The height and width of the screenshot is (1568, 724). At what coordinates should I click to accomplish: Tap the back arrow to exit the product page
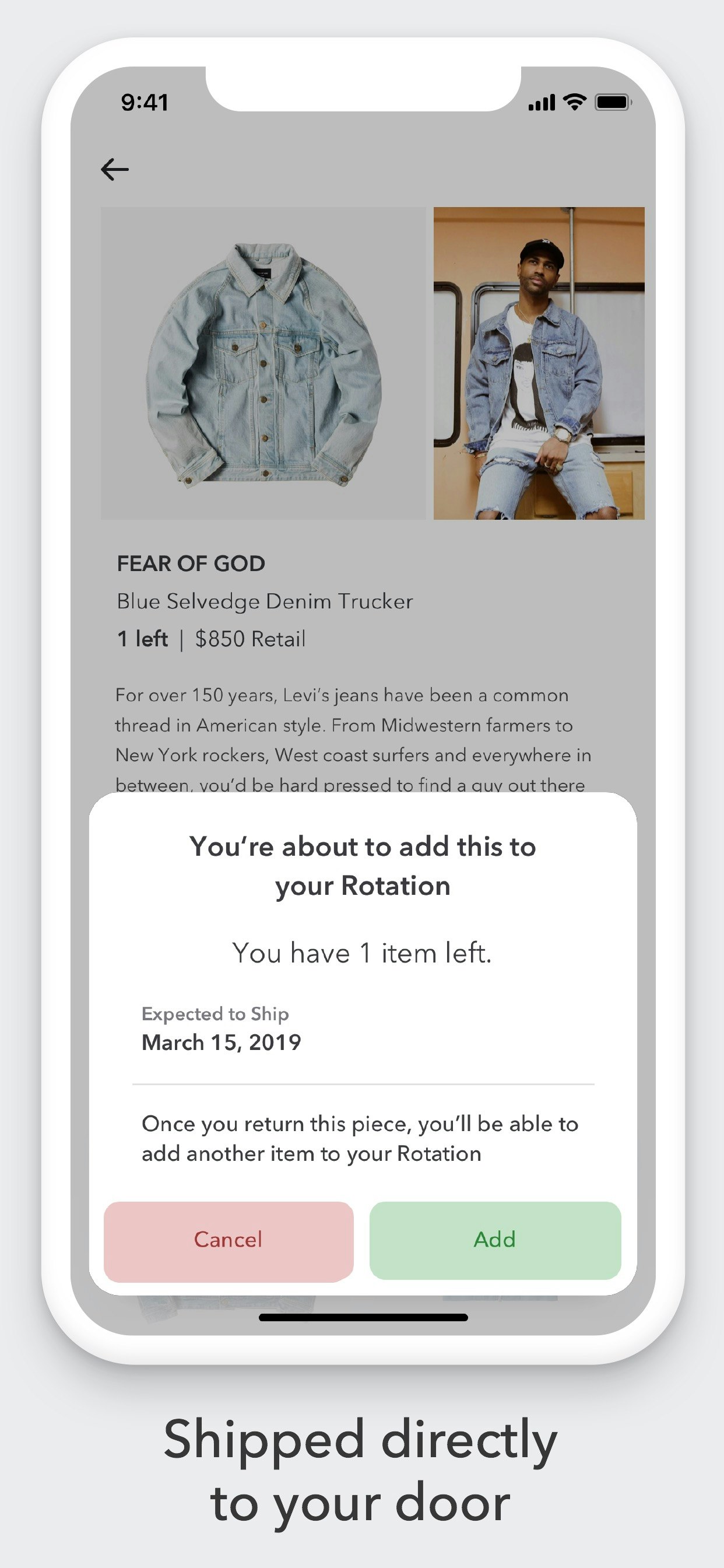(x=115, y=169)
